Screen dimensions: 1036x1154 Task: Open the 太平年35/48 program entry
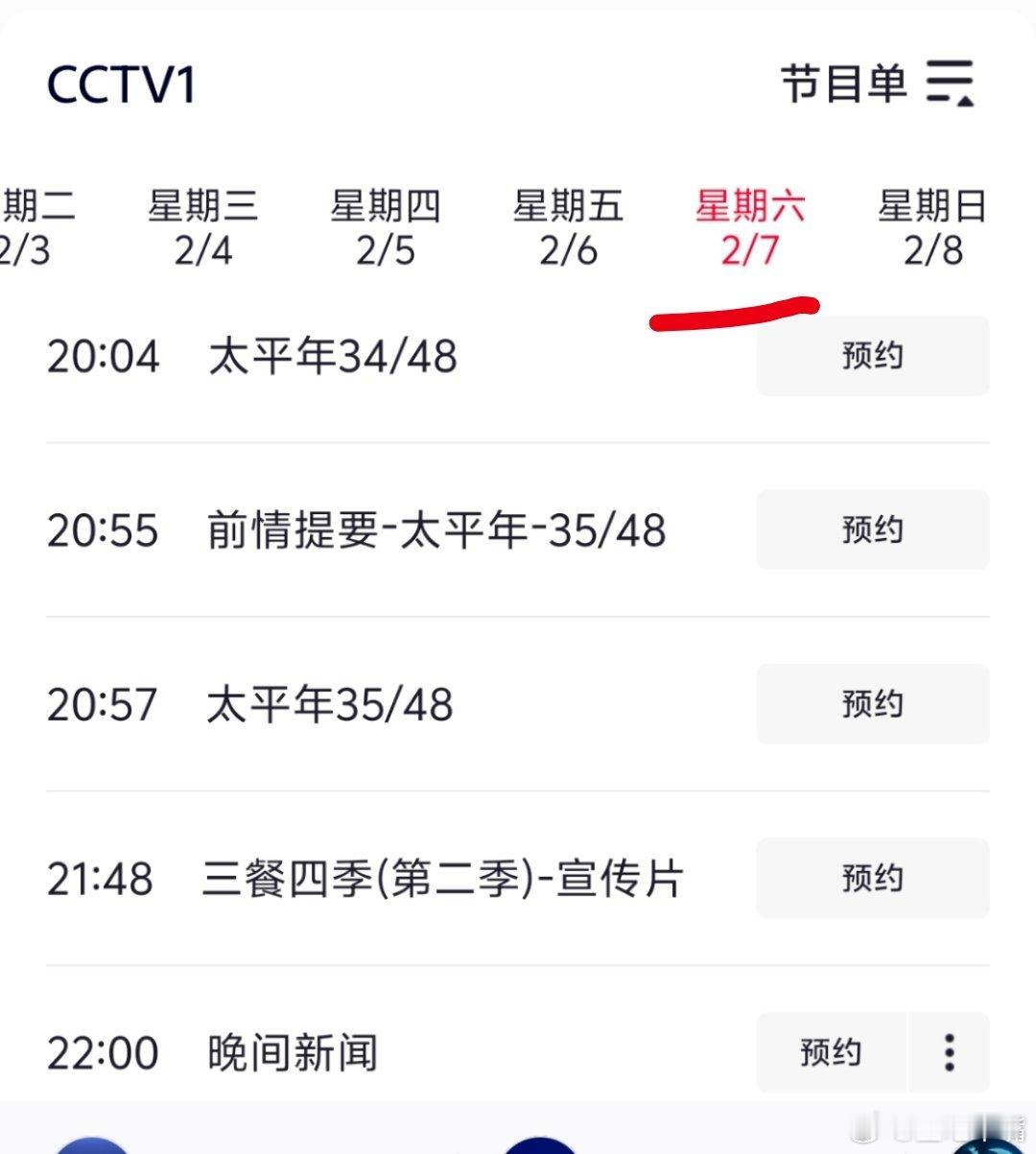point(331,704)
